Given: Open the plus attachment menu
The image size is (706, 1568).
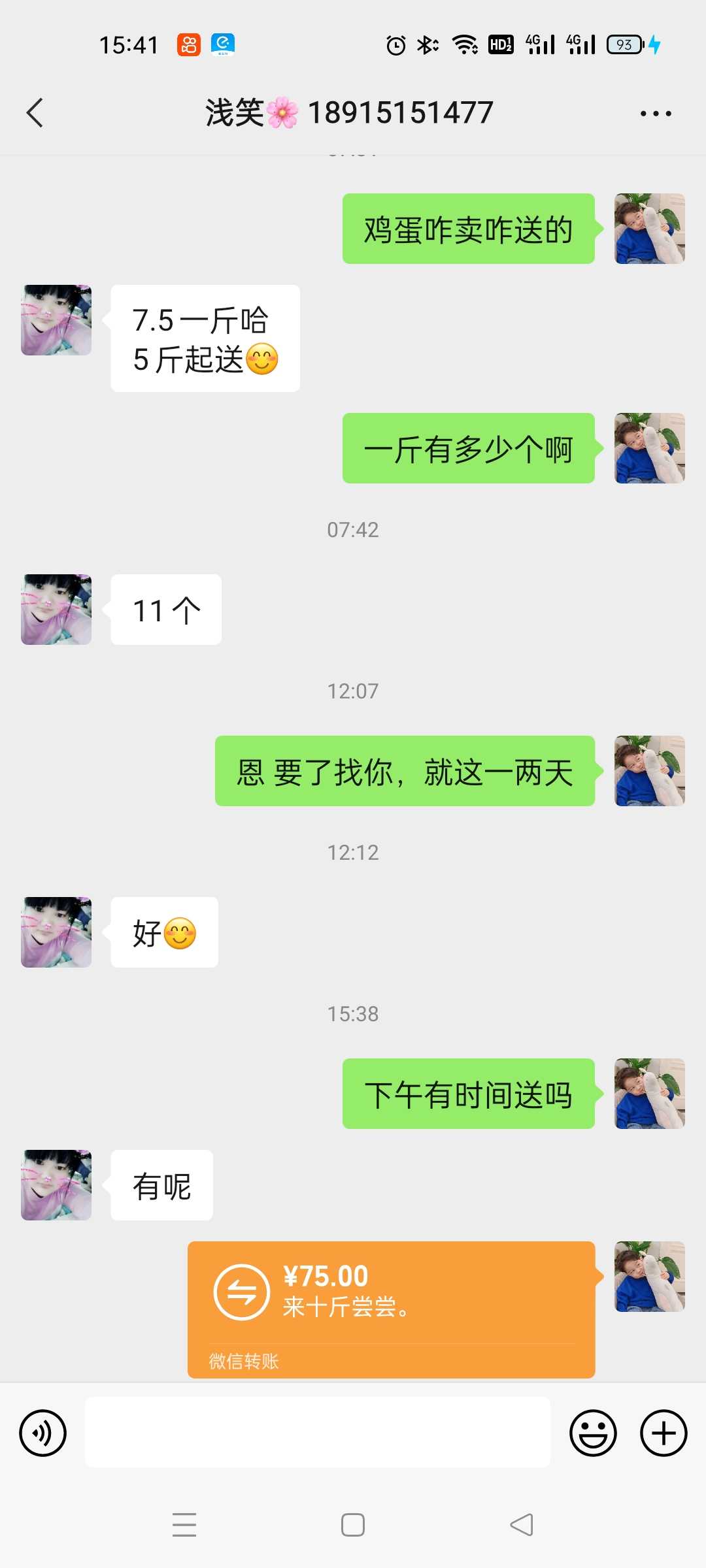Looking at the screenshot, I should tap(664, 1433).
